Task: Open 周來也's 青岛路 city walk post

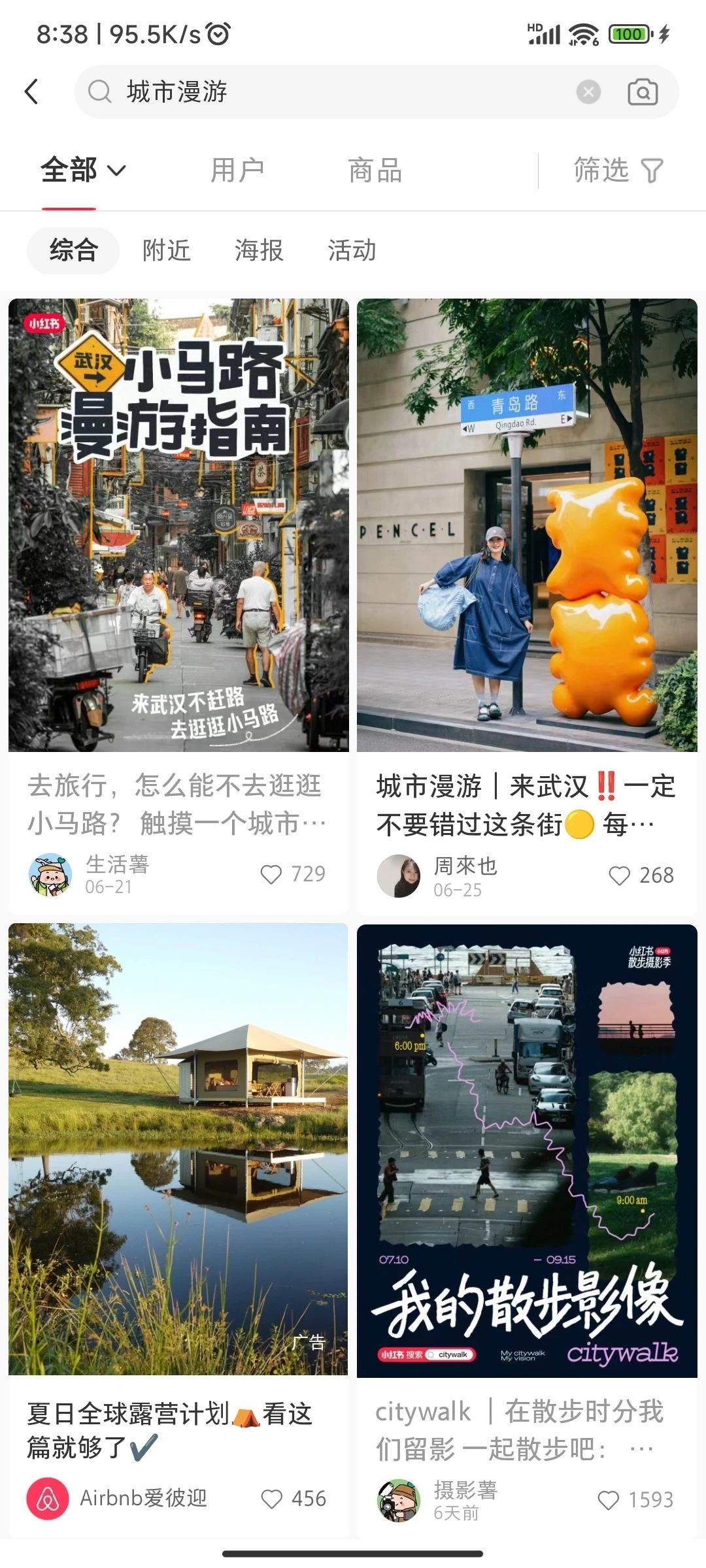Action: coord(527,525)
